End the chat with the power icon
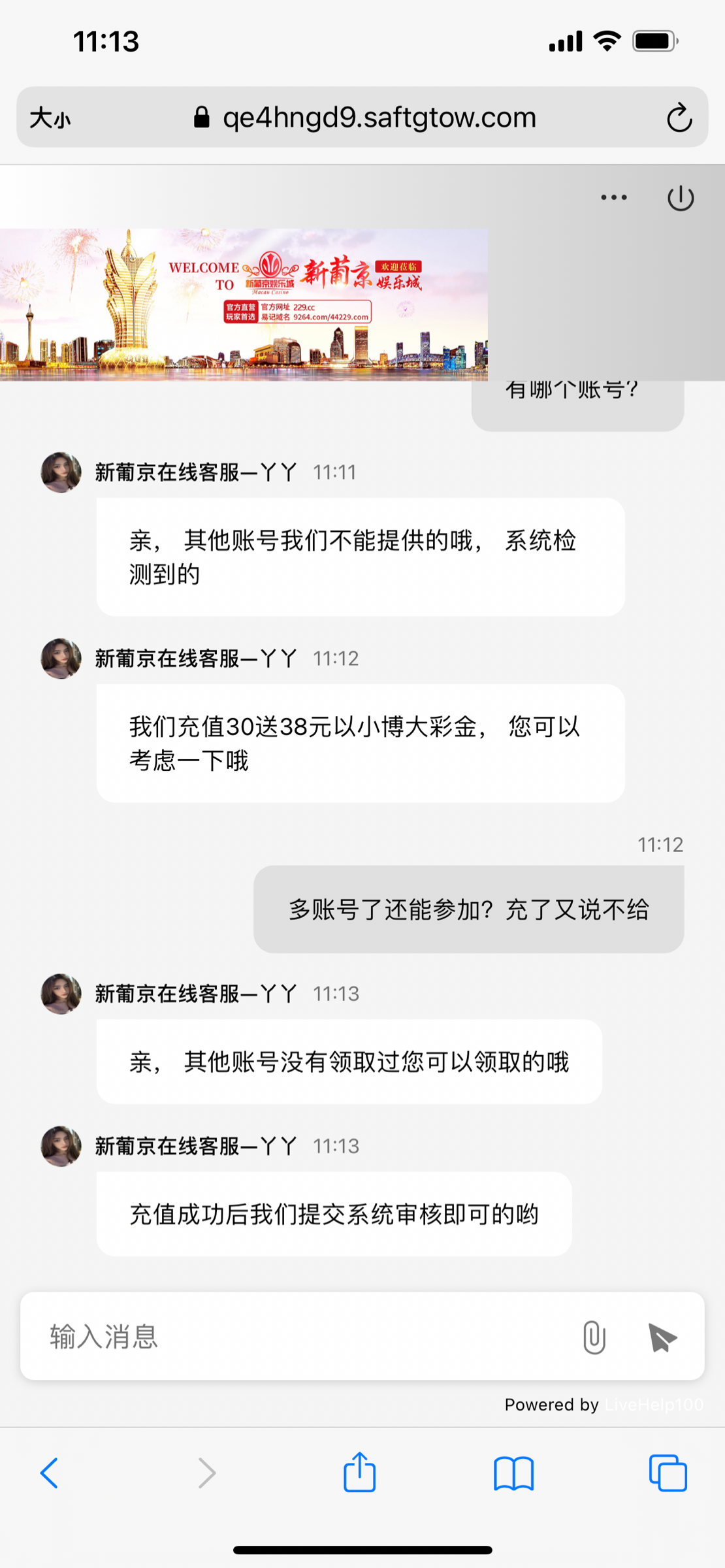 [x=680, y=198]
